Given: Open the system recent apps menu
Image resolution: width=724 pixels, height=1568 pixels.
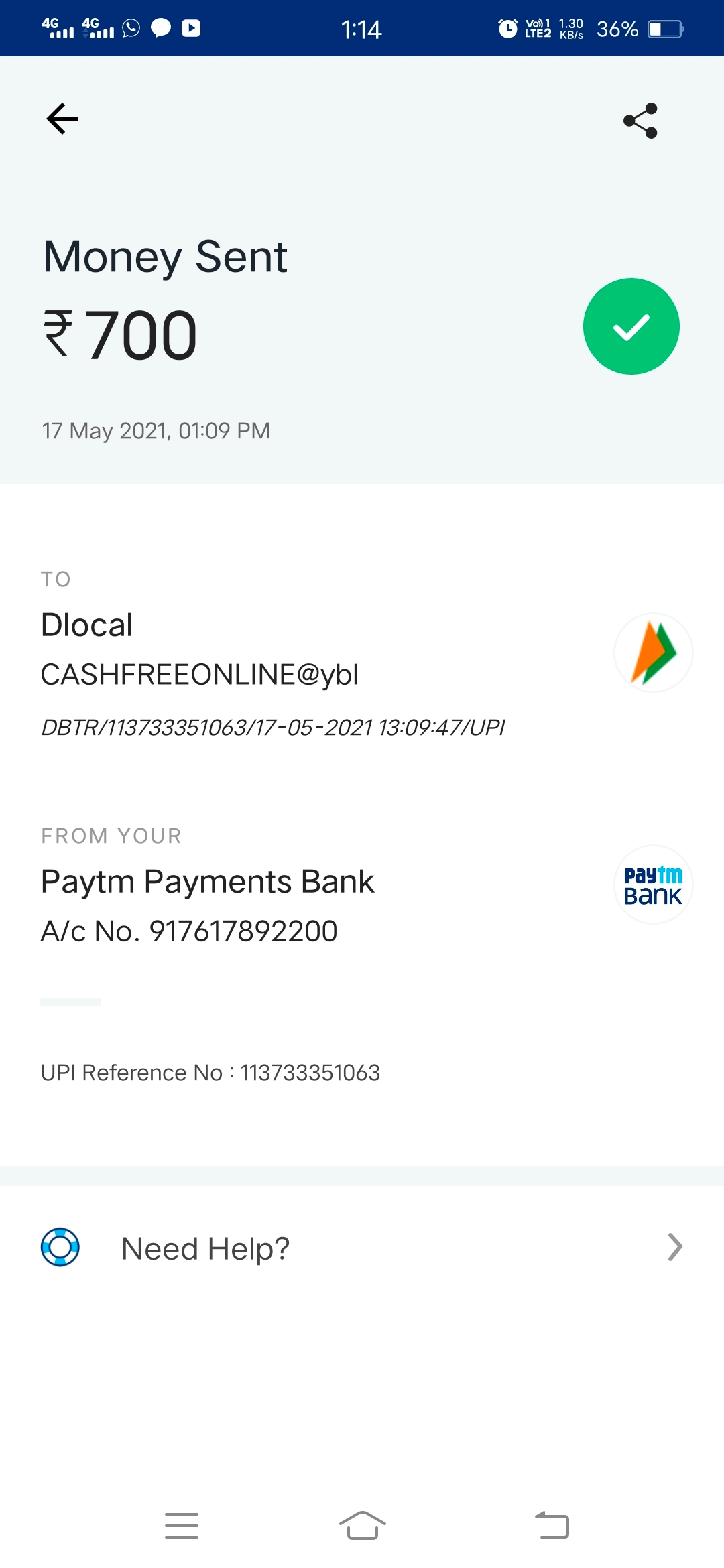Looking at the screenshot, I should [x=182, y=1526].
